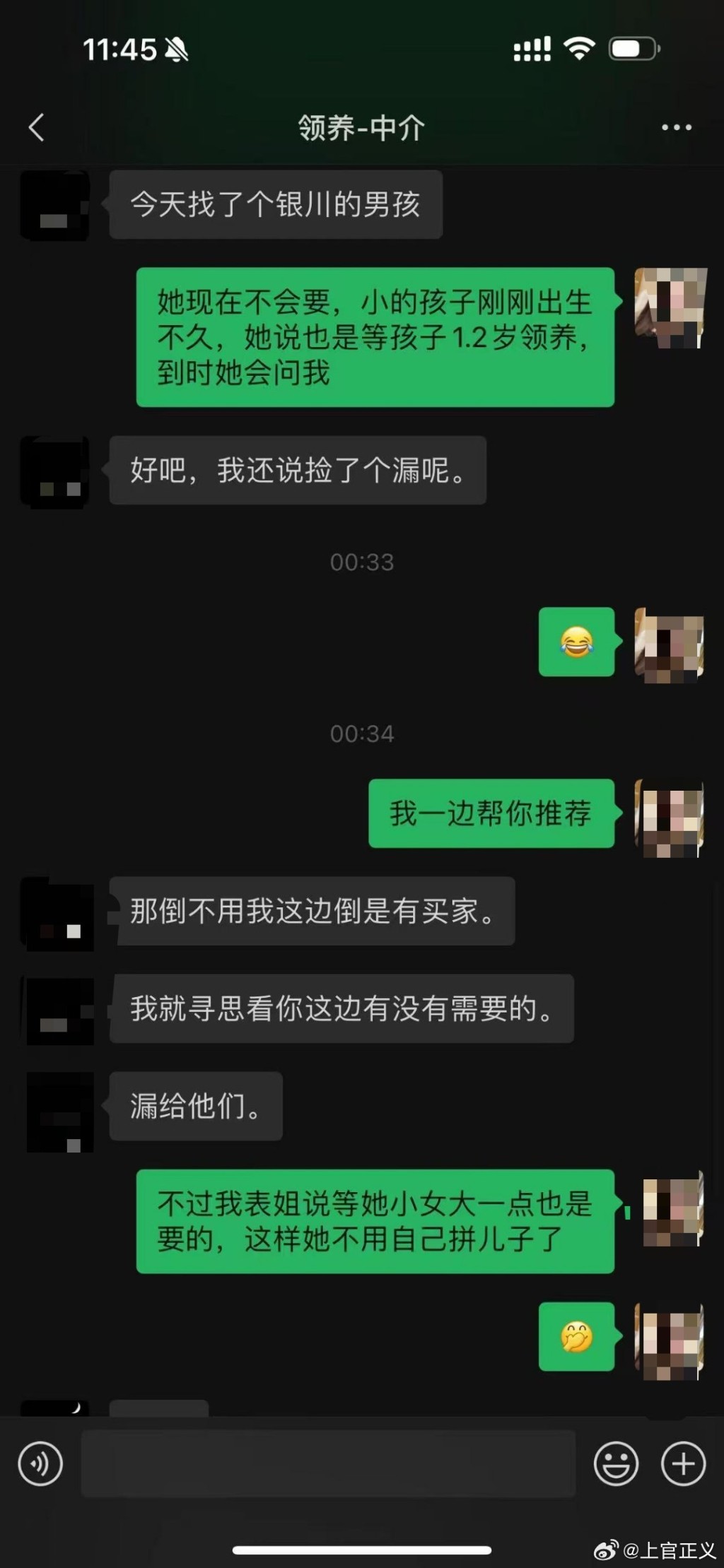
Task: Open the emoji sticker panel
Action: 615,1463
